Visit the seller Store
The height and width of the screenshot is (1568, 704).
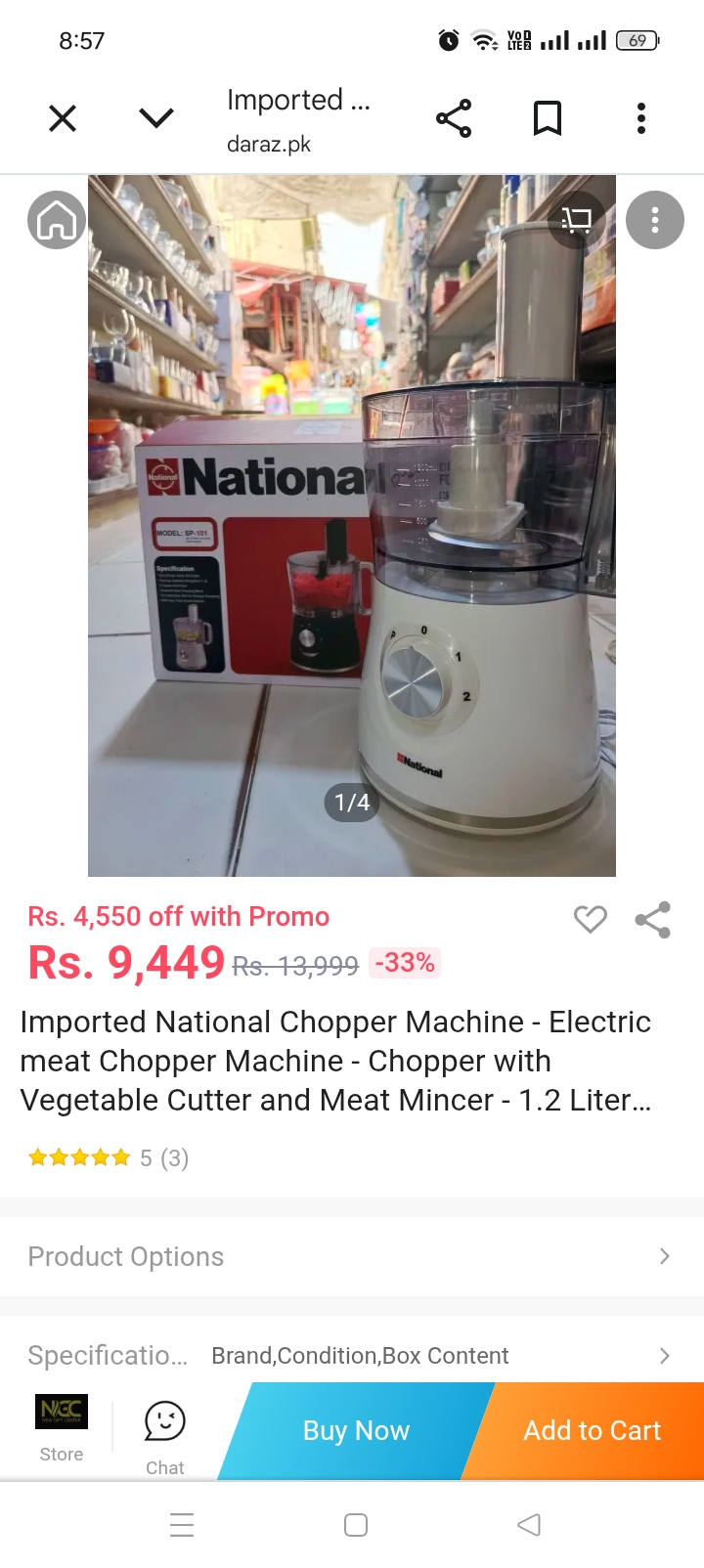tap(62, 1428)
